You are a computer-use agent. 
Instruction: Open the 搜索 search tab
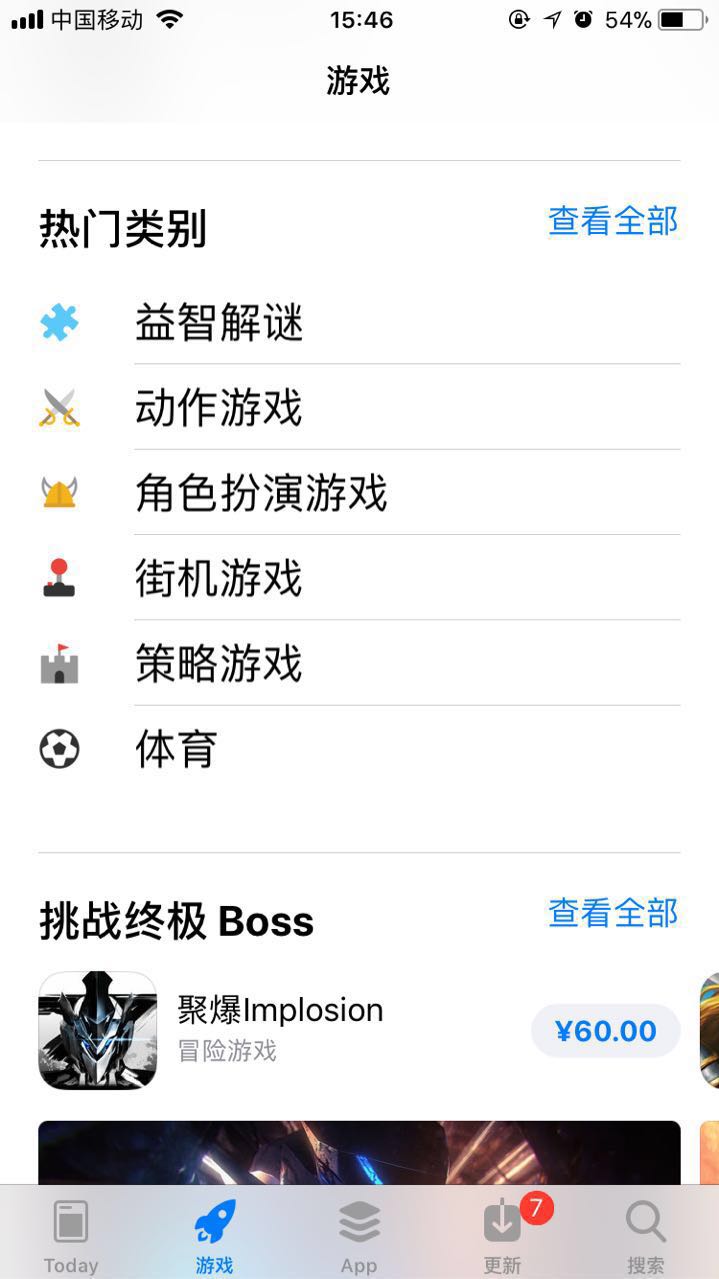click(x=646, y=1237)
